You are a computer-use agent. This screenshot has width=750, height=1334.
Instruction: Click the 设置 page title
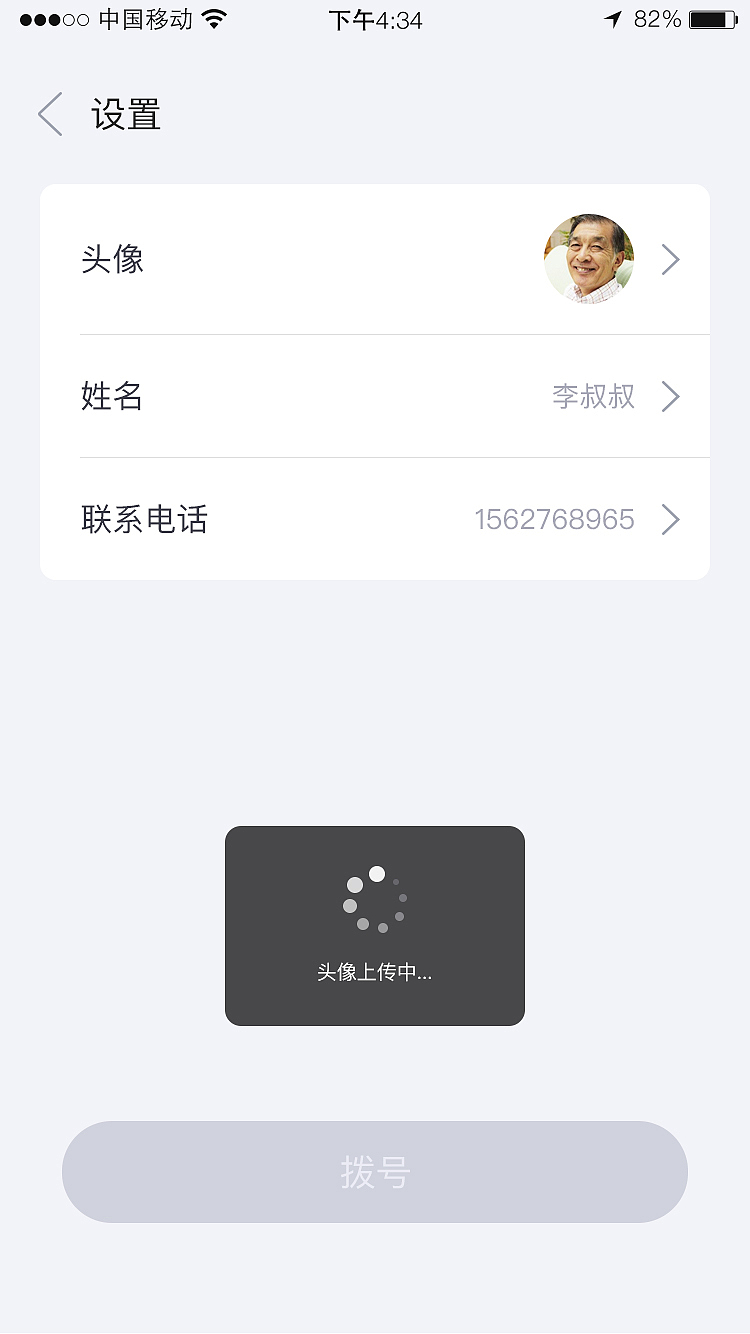click(x=127, y=115)
